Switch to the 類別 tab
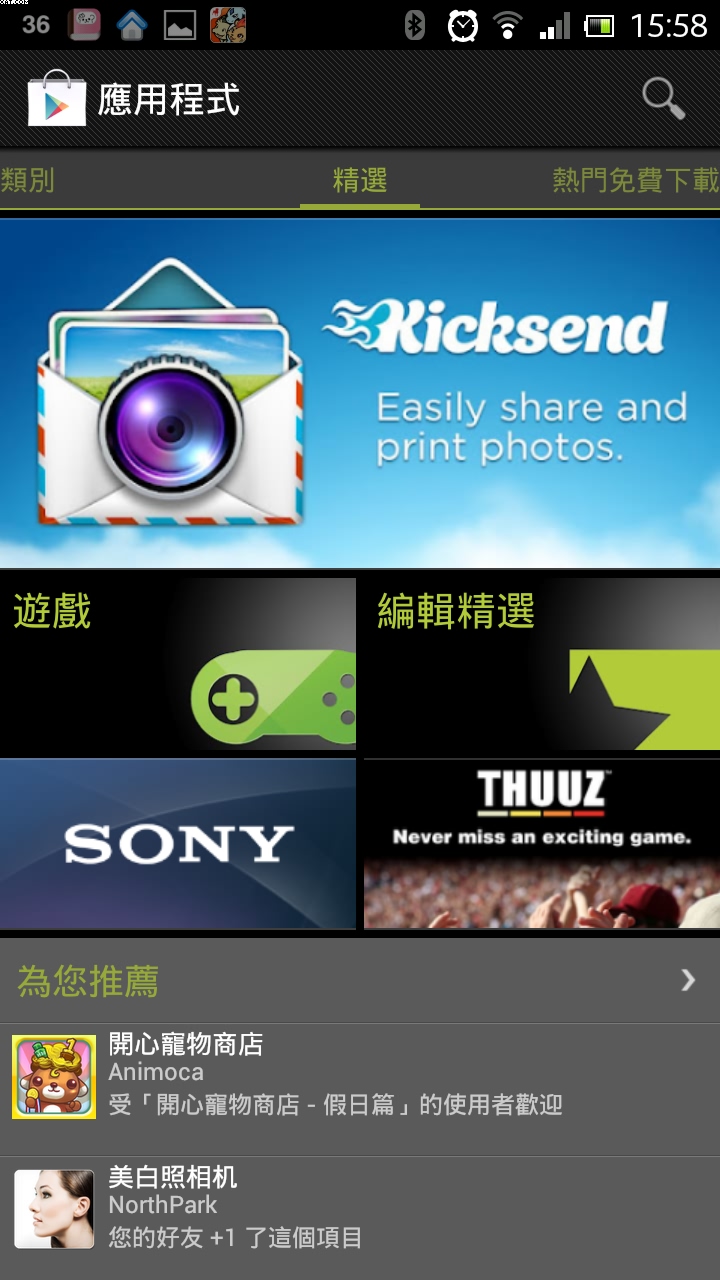The height and width of the screenshot is (1280, 720). coord(28,181)
